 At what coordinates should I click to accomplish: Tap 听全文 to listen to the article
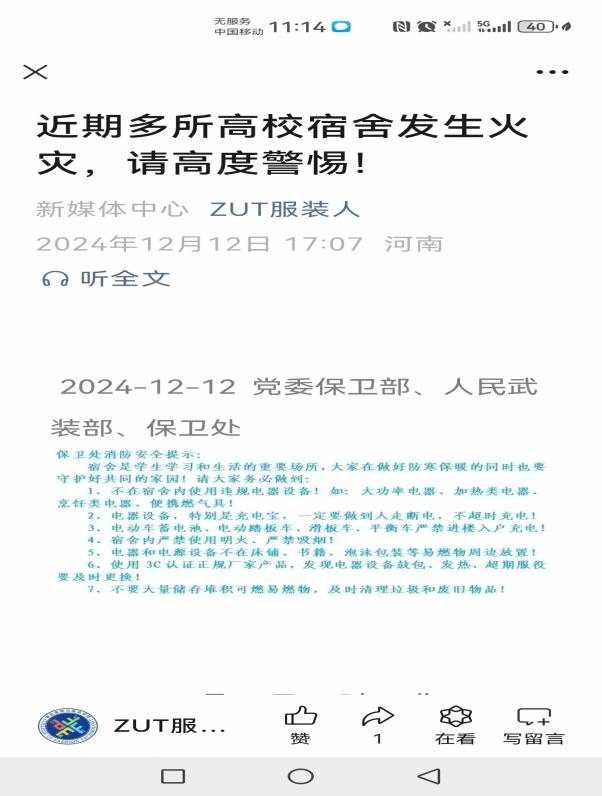(x=106, y=278)
